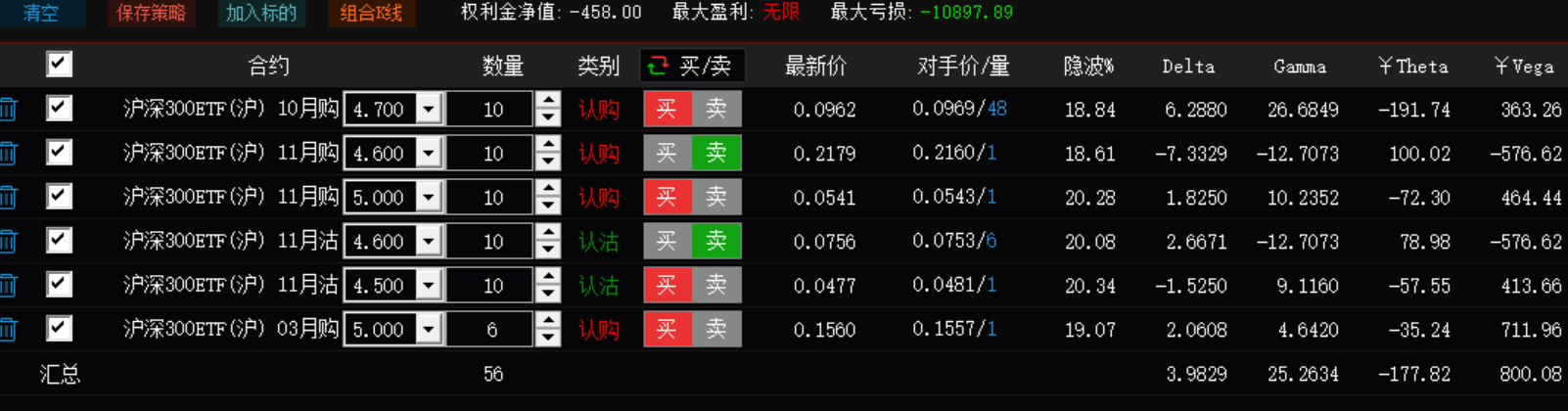The height and width of the screenshot is (411, 1568).
Task: Select 卖 for the 10月购 4.700 contract
Action: pyautogui.click(x=716, y=109)
